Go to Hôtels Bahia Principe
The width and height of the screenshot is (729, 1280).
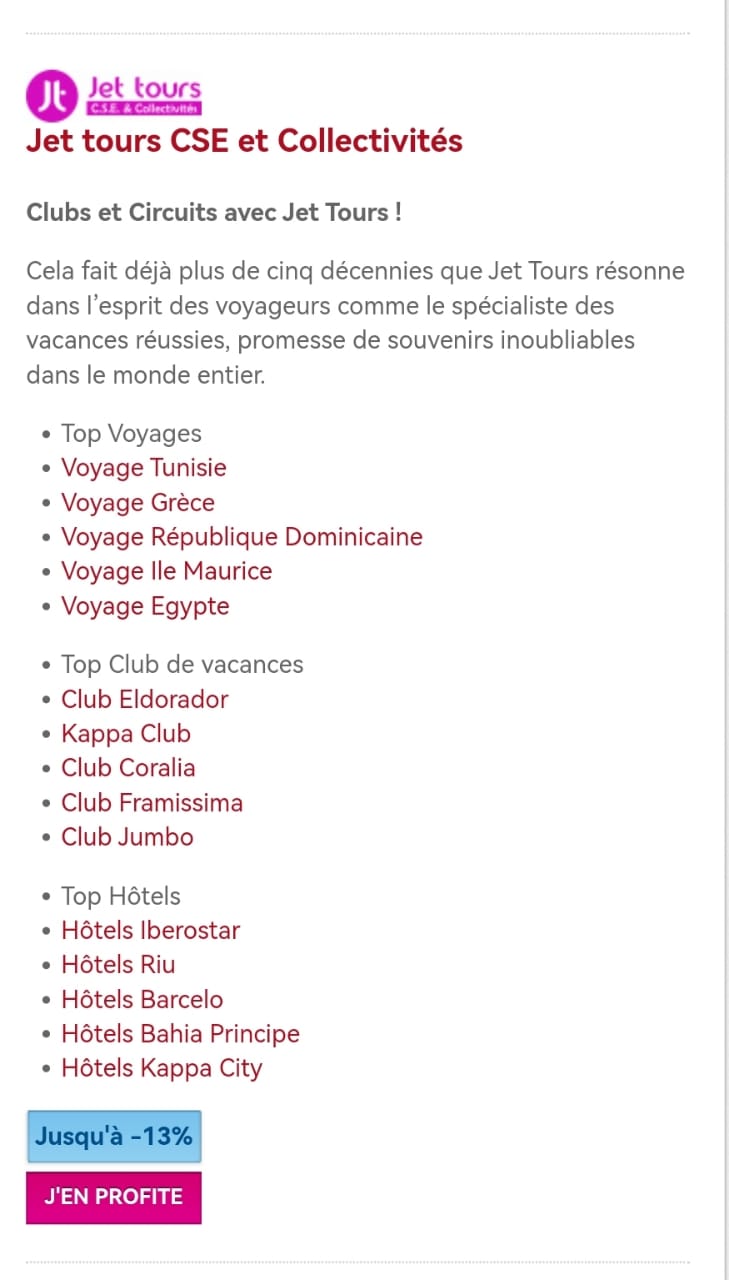pyautogui.click(x=180, y=1034)
